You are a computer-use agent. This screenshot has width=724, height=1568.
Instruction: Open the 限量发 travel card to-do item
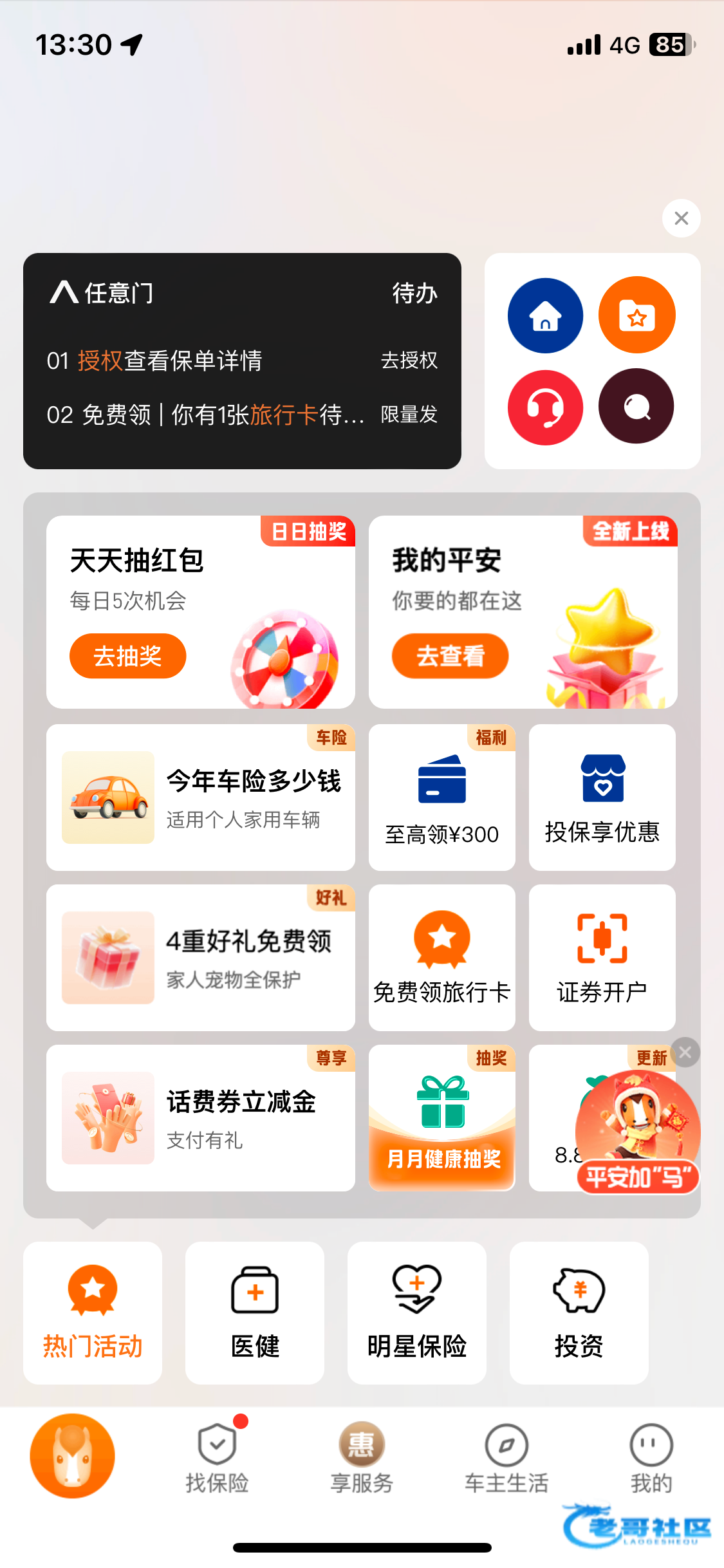[409, 415]
